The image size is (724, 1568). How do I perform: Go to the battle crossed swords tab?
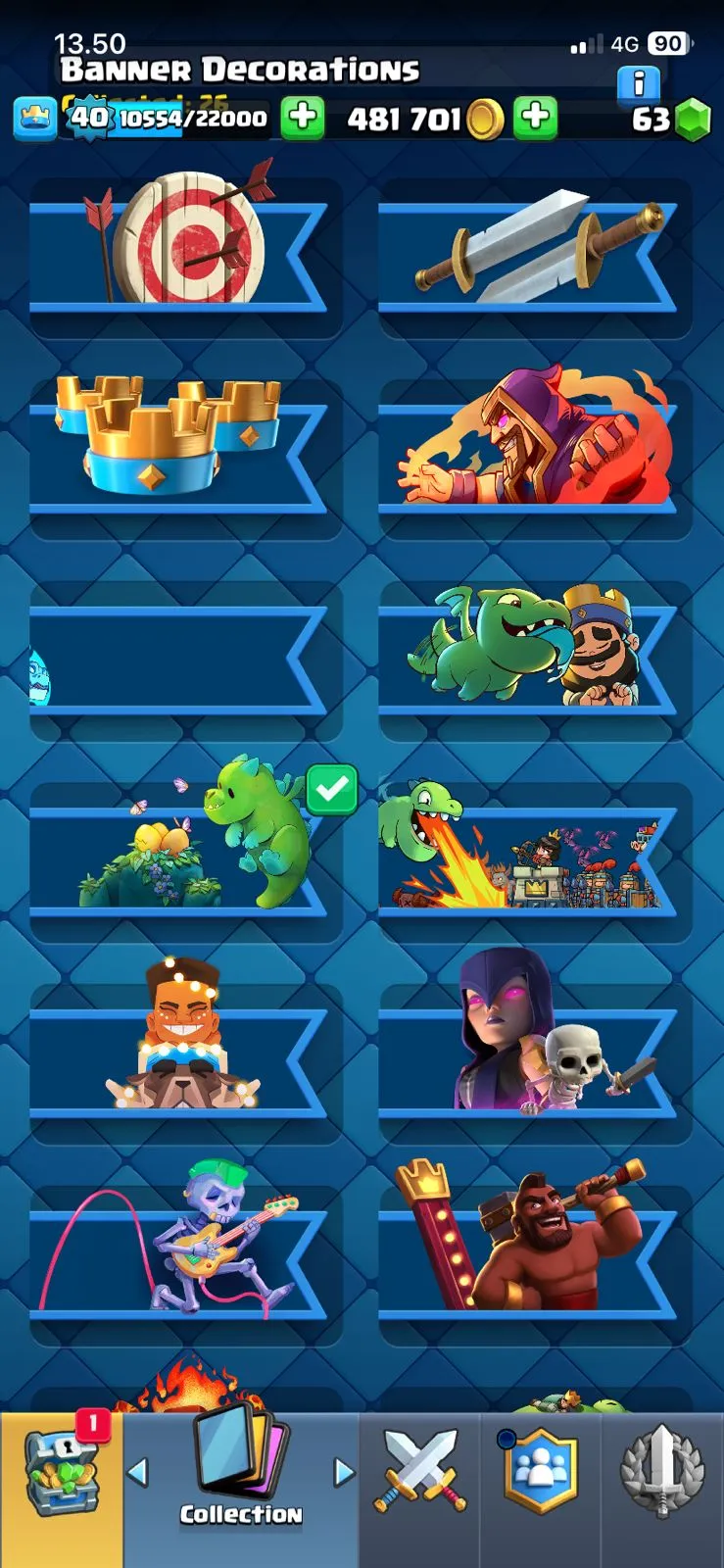click(419, 1470)
